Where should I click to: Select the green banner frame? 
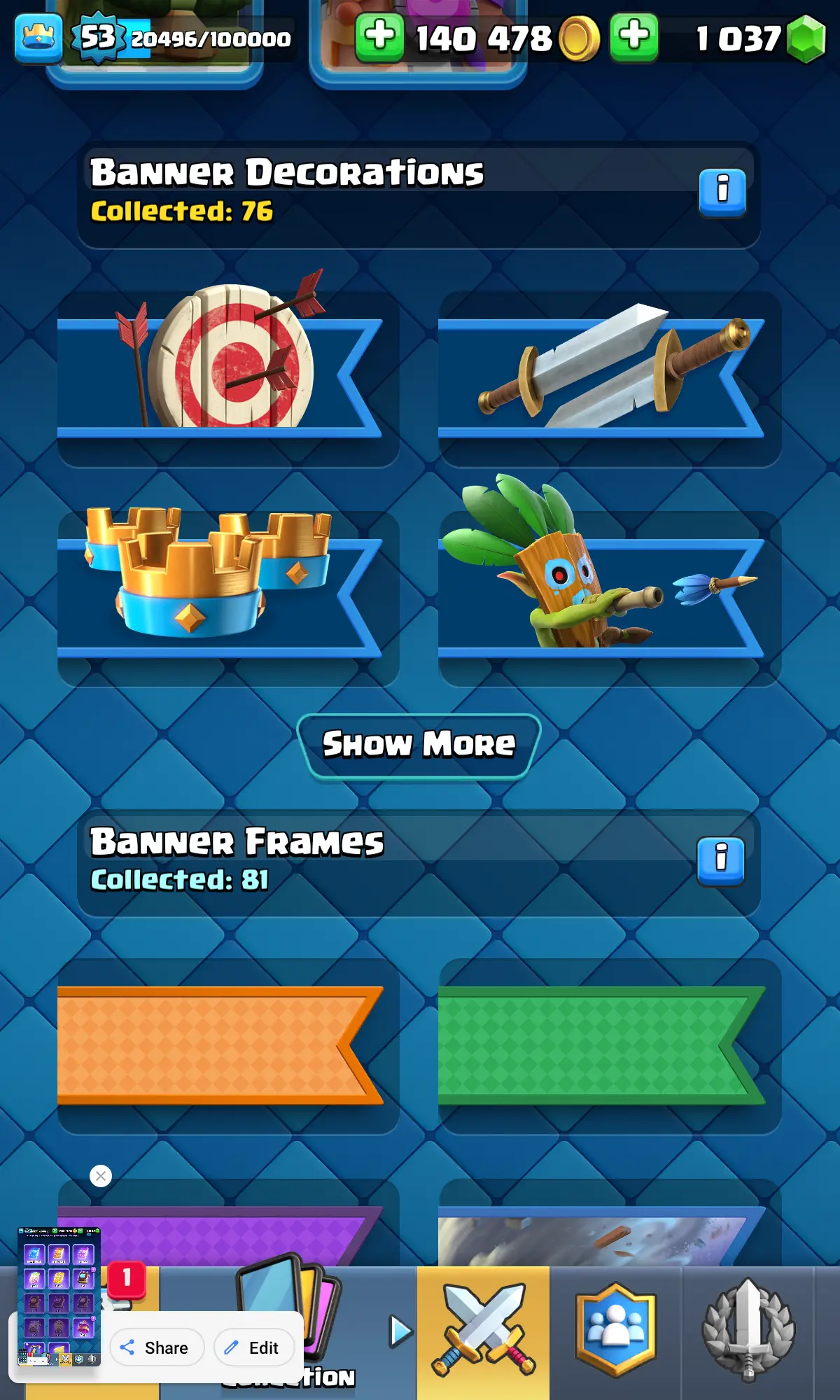pos(602,1045)
